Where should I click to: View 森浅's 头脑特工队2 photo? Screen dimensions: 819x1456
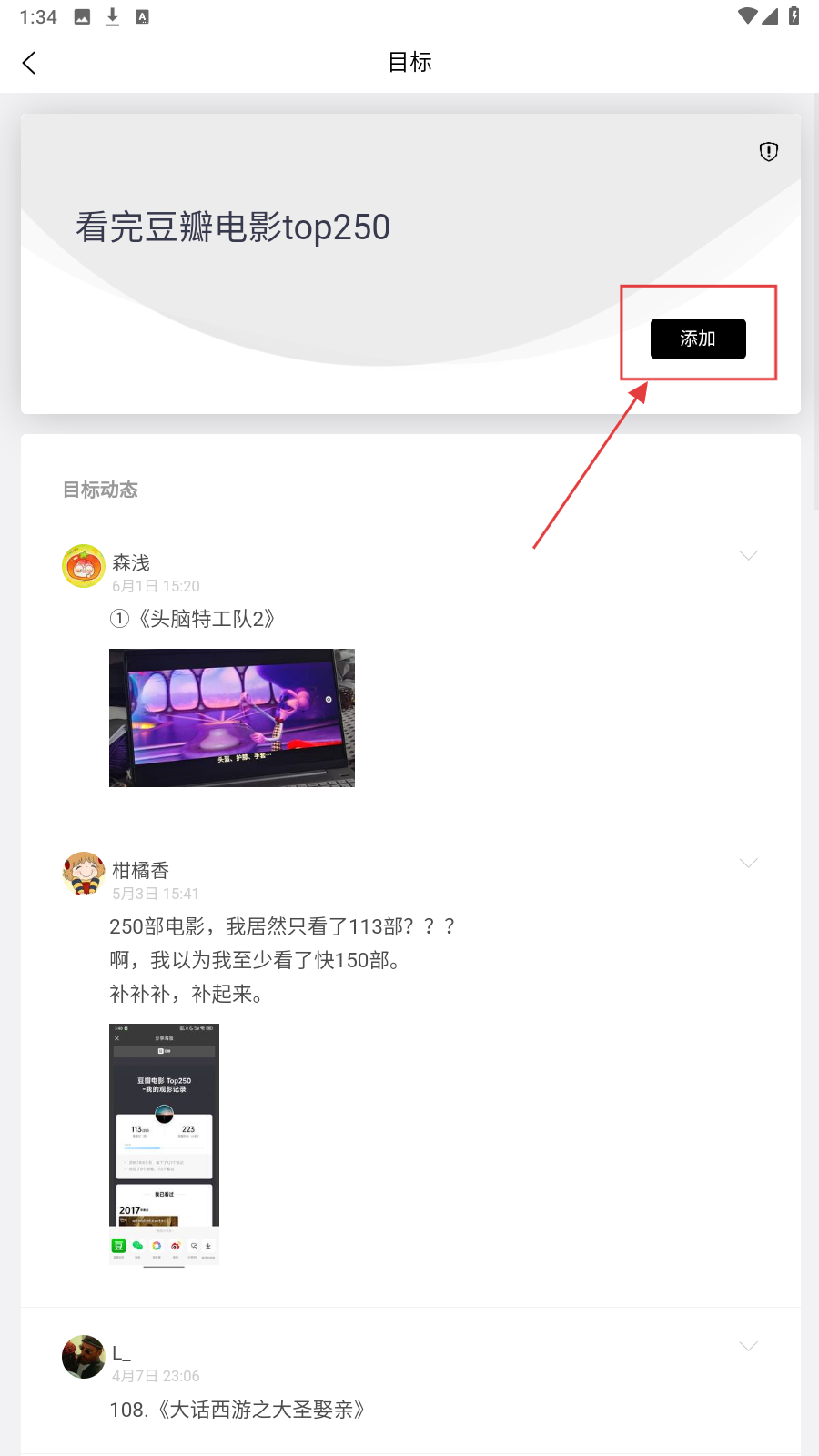click(232, 718)
